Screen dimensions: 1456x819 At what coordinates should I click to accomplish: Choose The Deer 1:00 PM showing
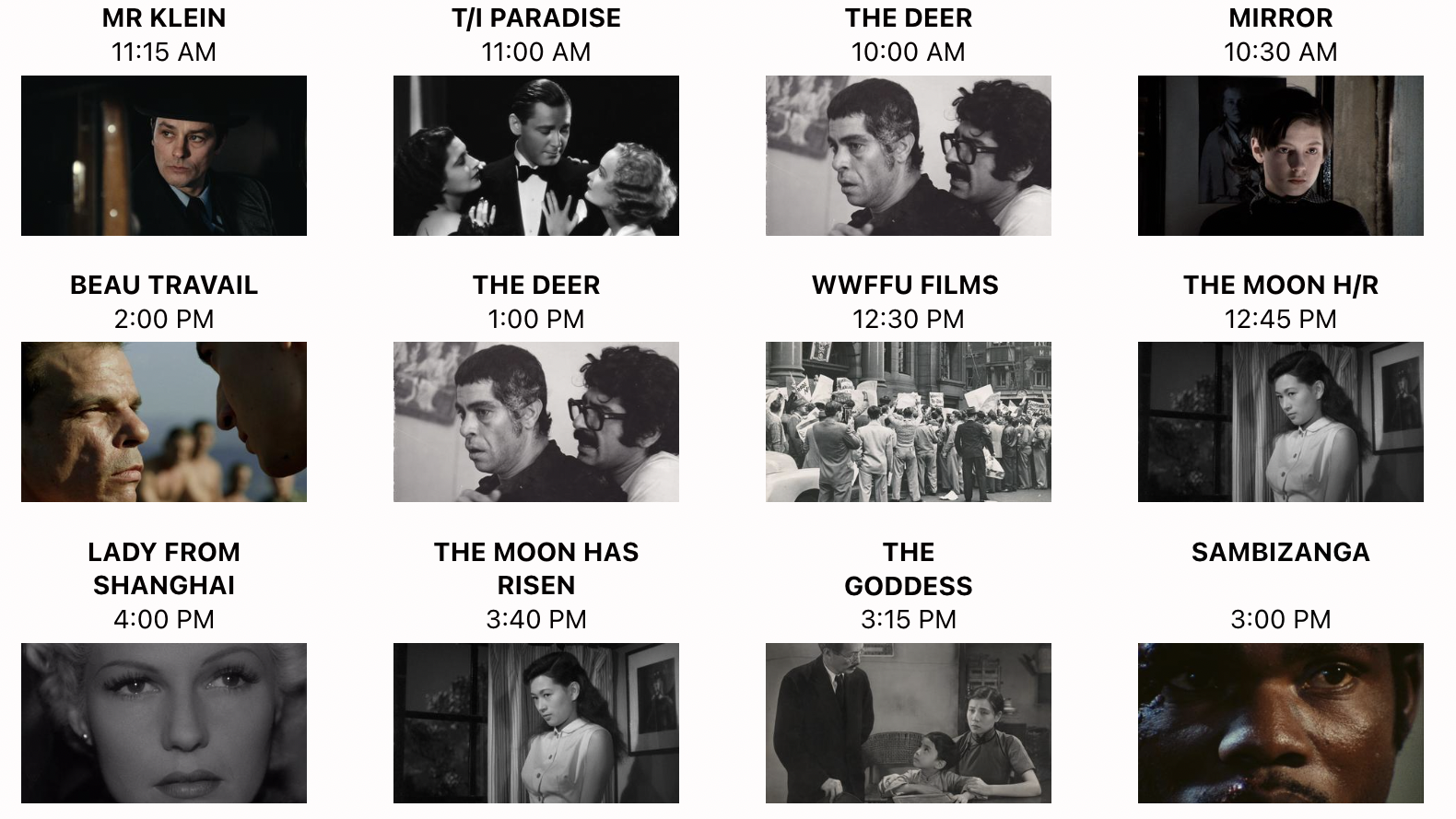536,421
